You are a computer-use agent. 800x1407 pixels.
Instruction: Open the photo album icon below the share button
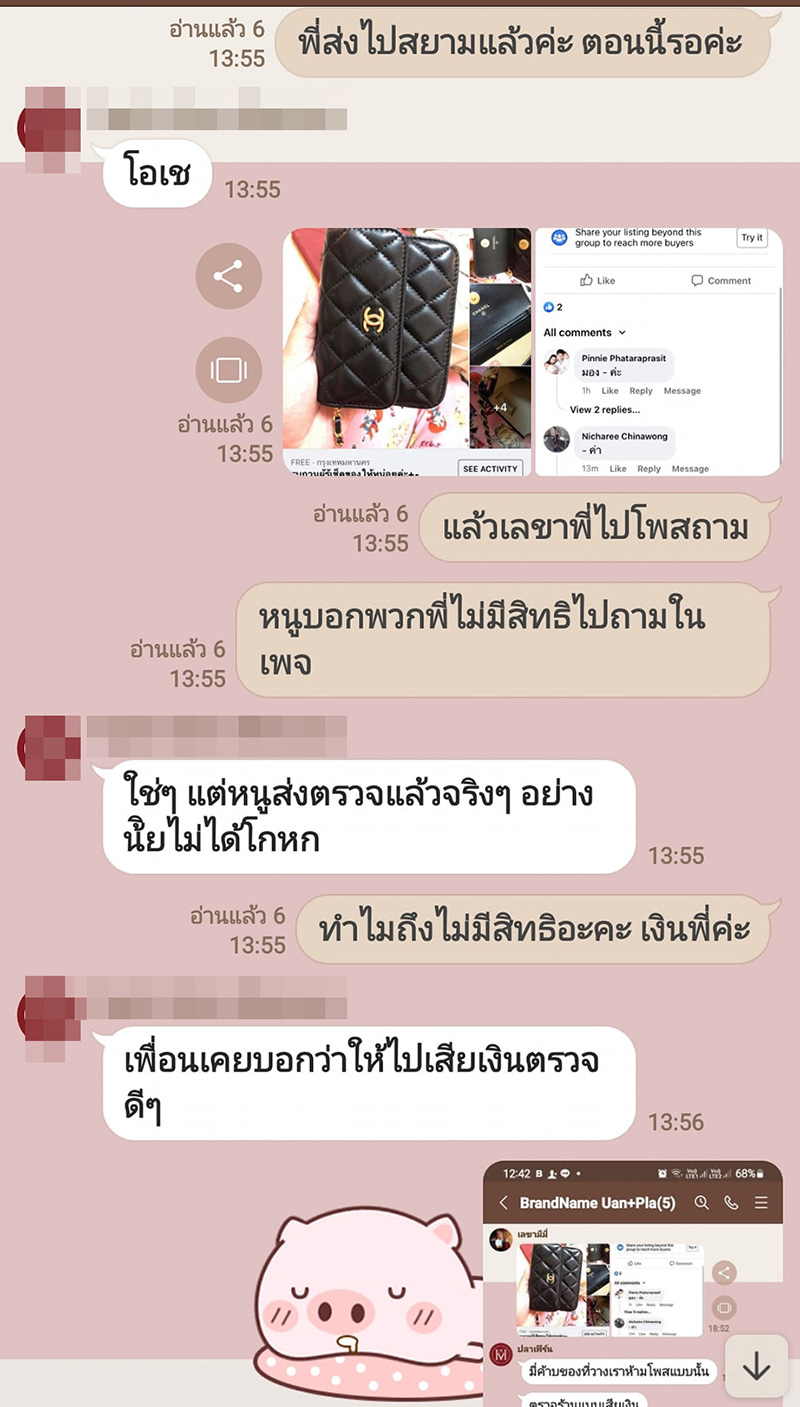[x=229, y=369]
